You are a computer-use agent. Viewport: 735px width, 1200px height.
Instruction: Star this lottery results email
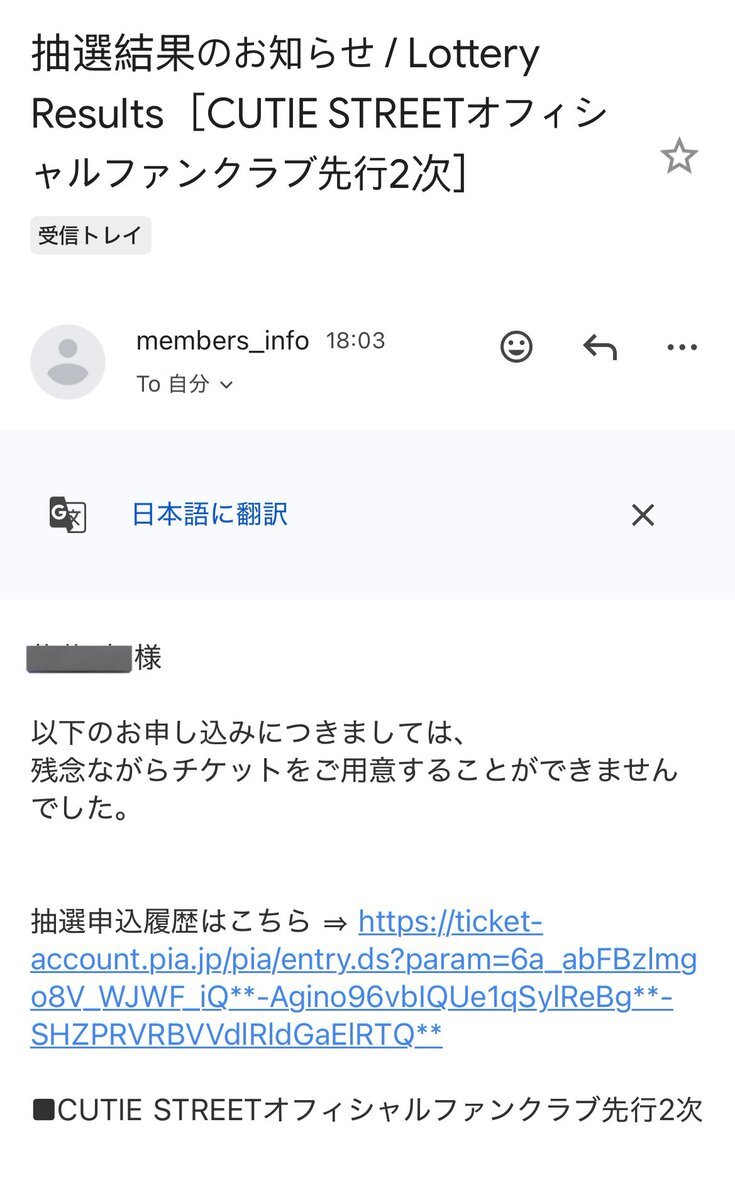click(679, 157)
